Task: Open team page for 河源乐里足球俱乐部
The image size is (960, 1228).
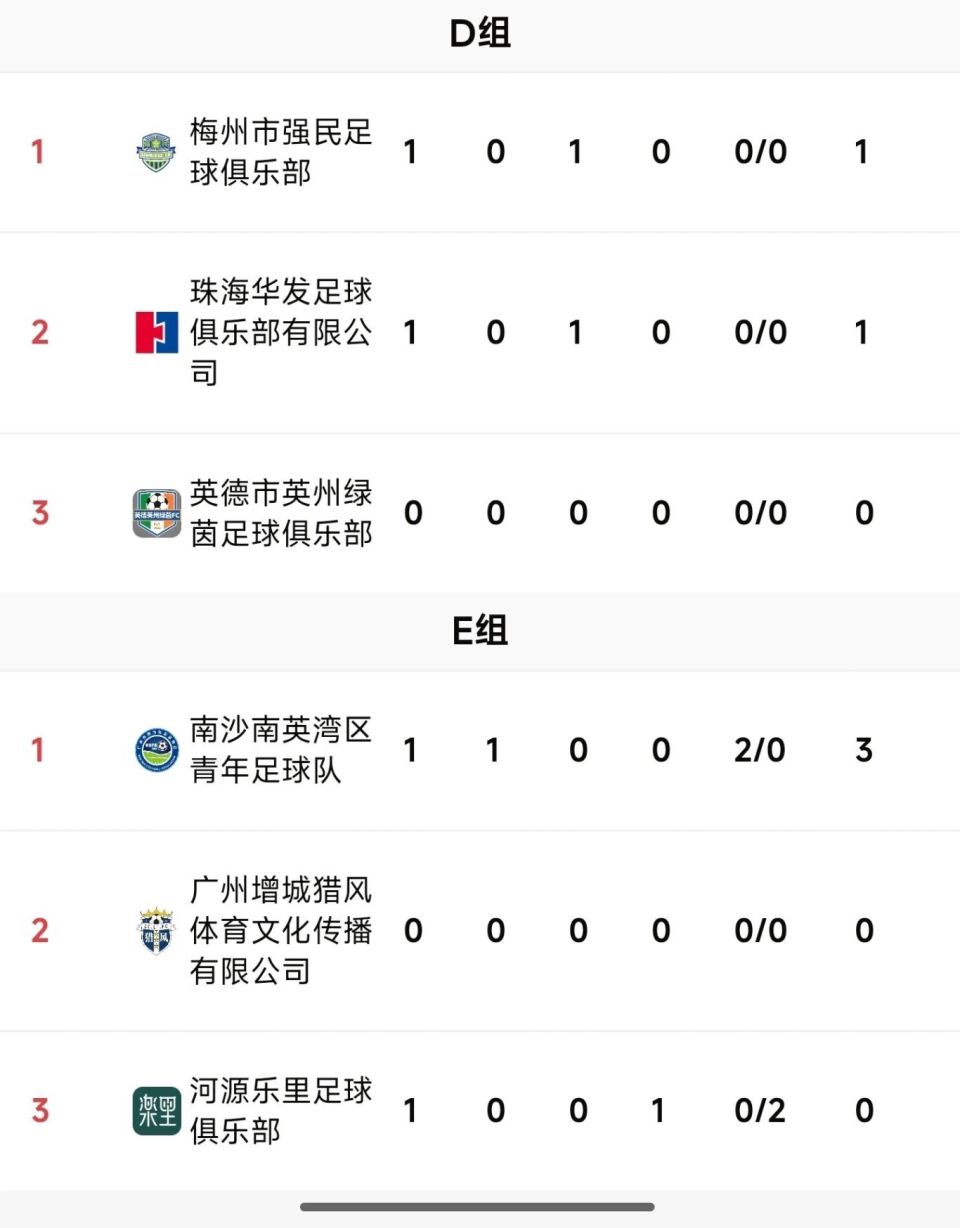Action: pos(280,1109)
